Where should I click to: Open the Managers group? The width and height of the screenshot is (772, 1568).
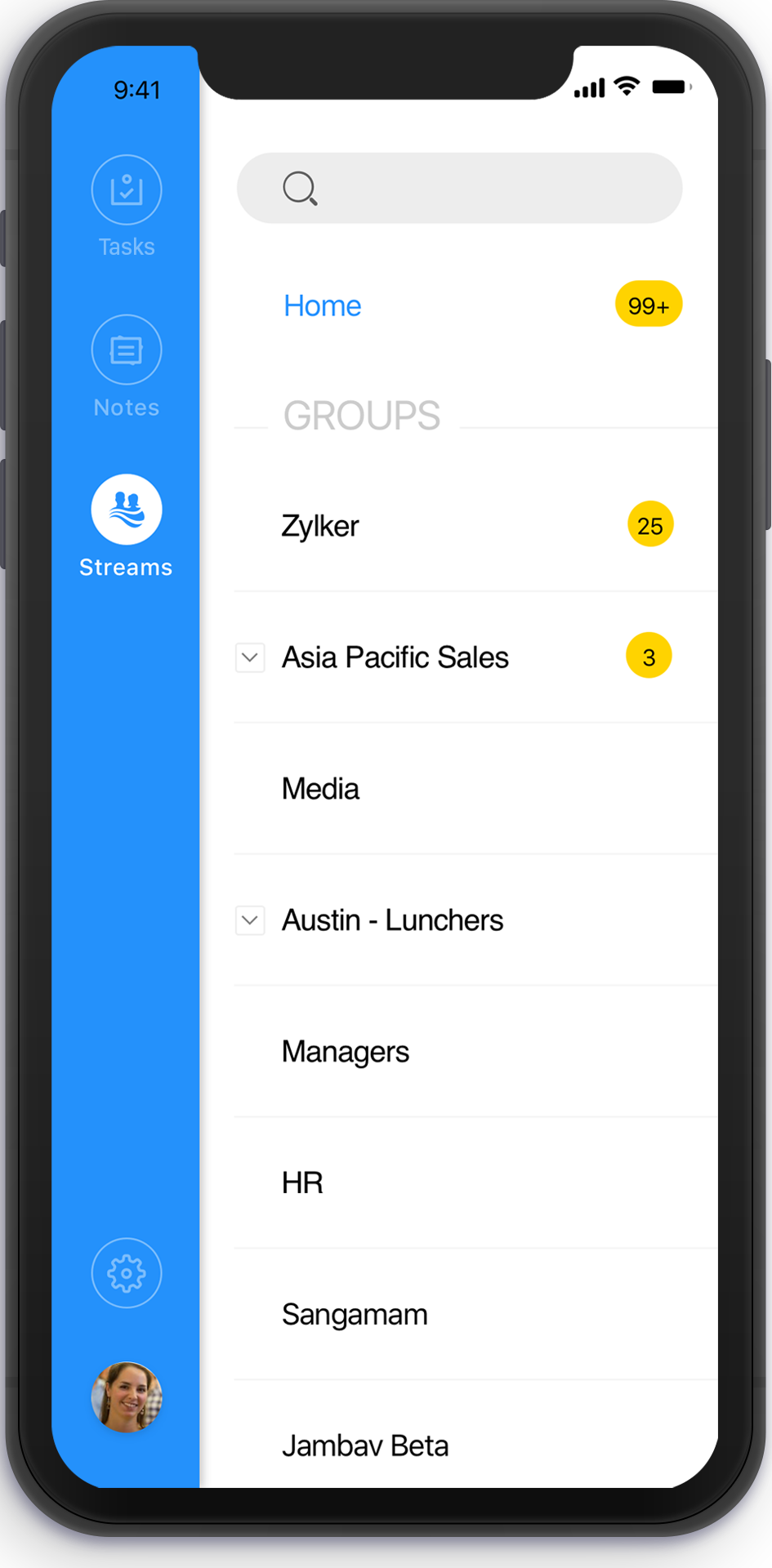346,1052
